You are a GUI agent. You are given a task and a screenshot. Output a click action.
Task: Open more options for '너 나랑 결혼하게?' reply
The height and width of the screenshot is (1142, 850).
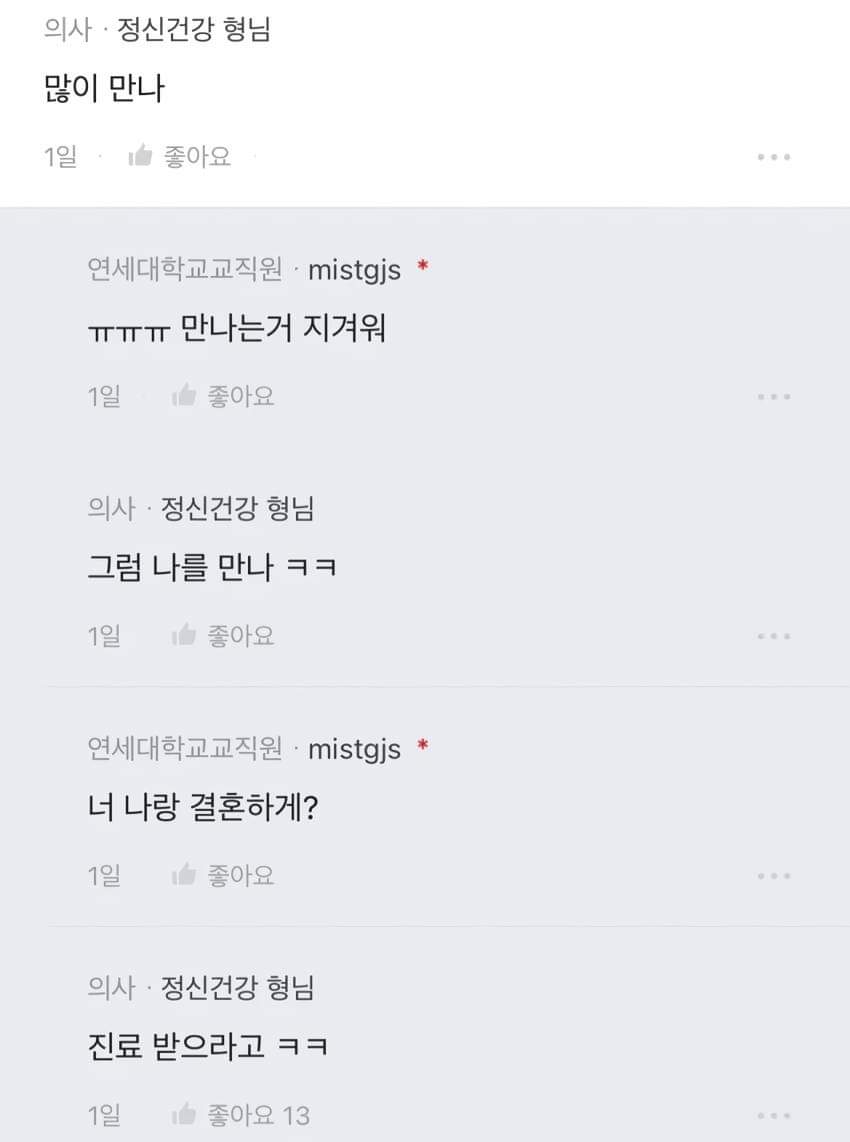(774, 876)
